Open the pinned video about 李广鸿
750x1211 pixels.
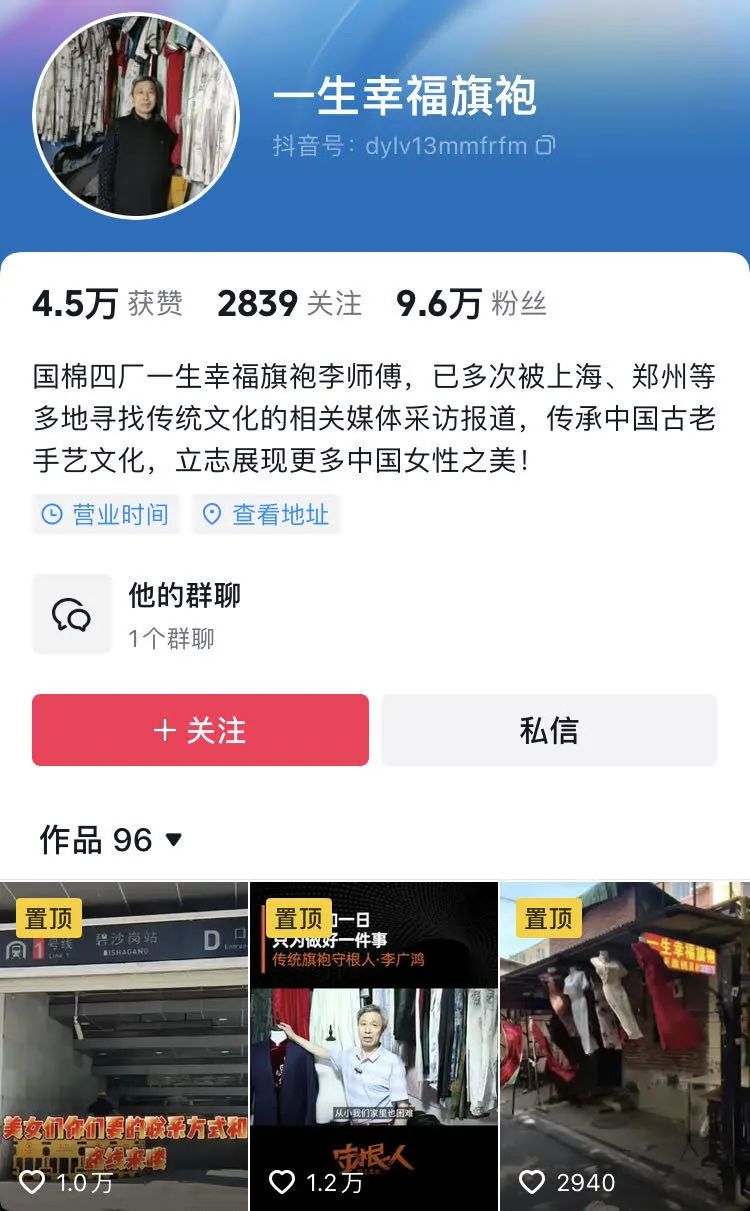point(374,1045)
